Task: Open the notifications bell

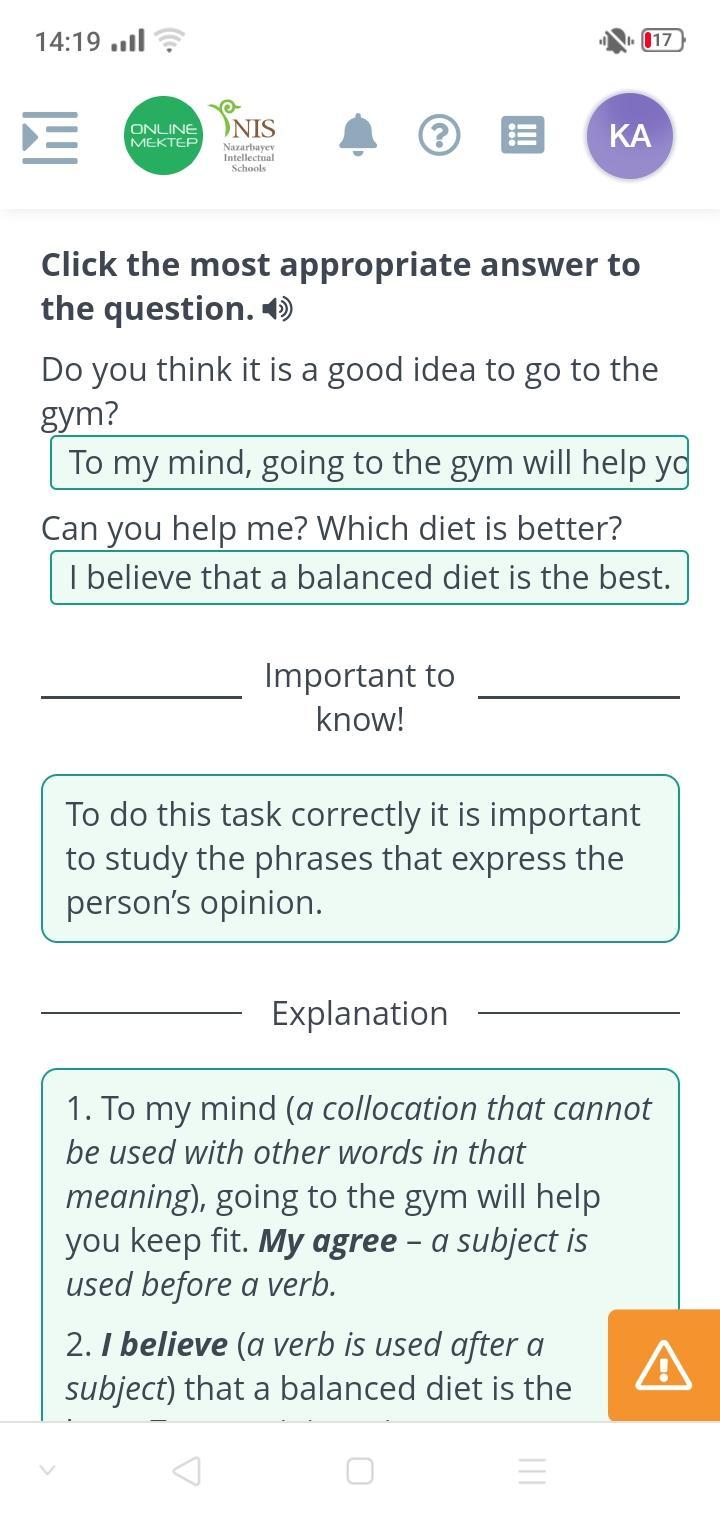Action: click(x=358, y=135)
